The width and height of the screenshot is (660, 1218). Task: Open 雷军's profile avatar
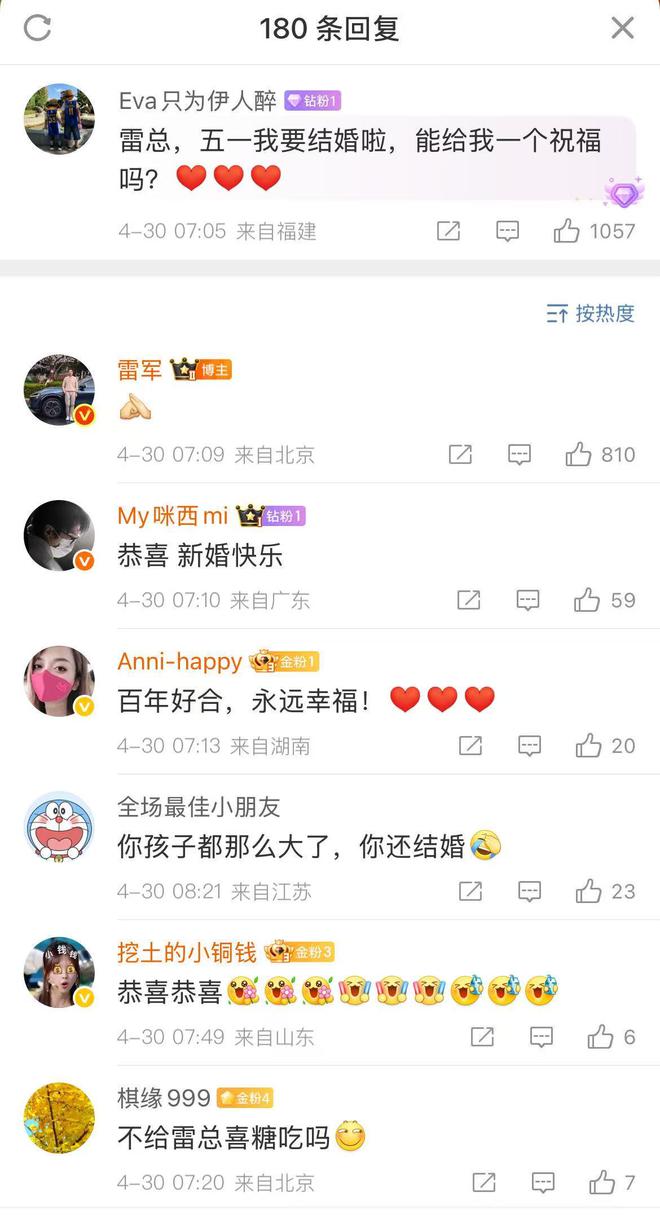coord(59,390)
